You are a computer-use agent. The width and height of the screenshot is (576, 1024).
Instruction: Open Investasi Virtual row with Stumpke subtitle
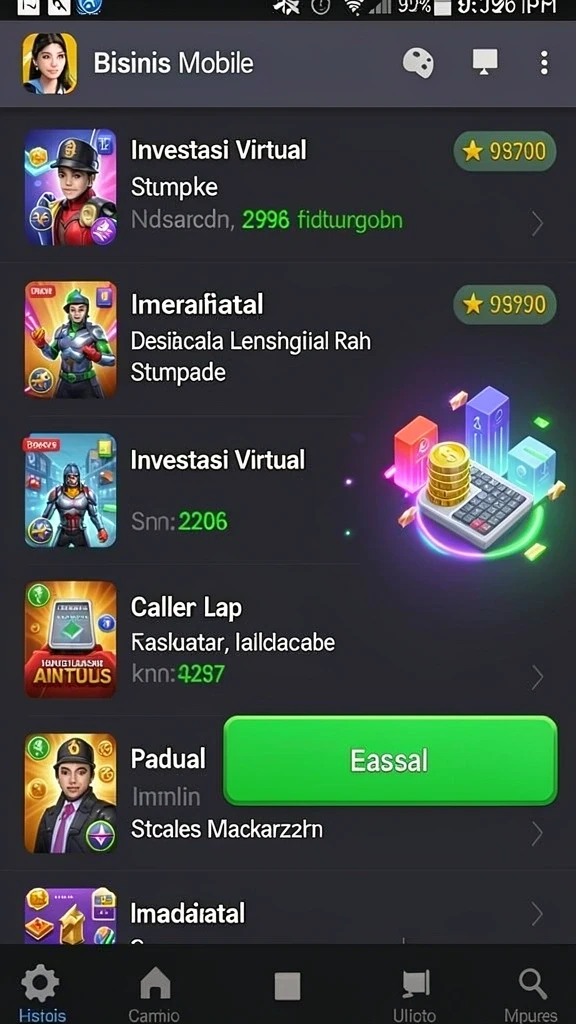(x=288, y=186)
